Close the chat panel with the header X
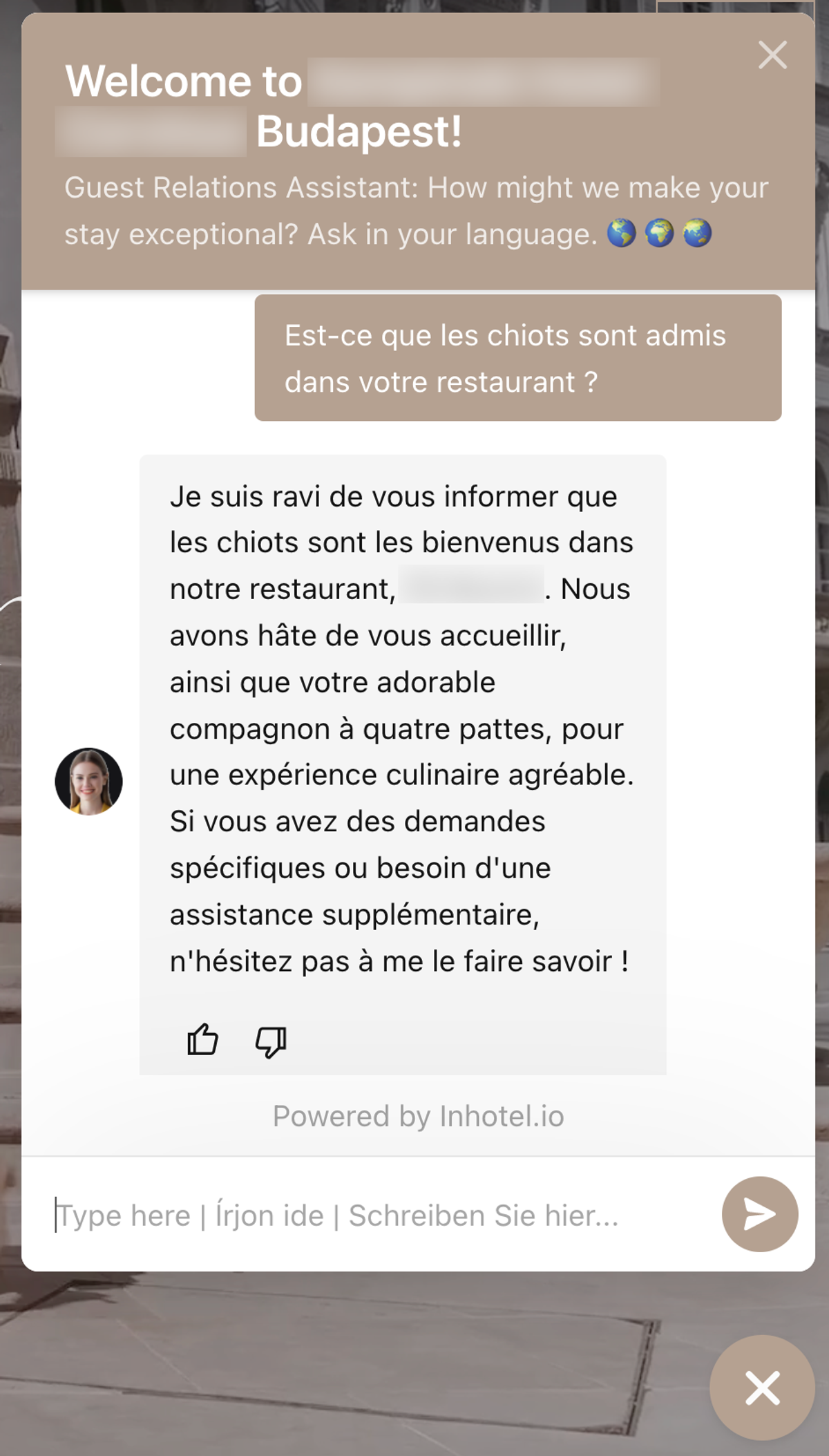Image resolution: width=829 pixels, height=1456 pixels. (x=772, y=55)
